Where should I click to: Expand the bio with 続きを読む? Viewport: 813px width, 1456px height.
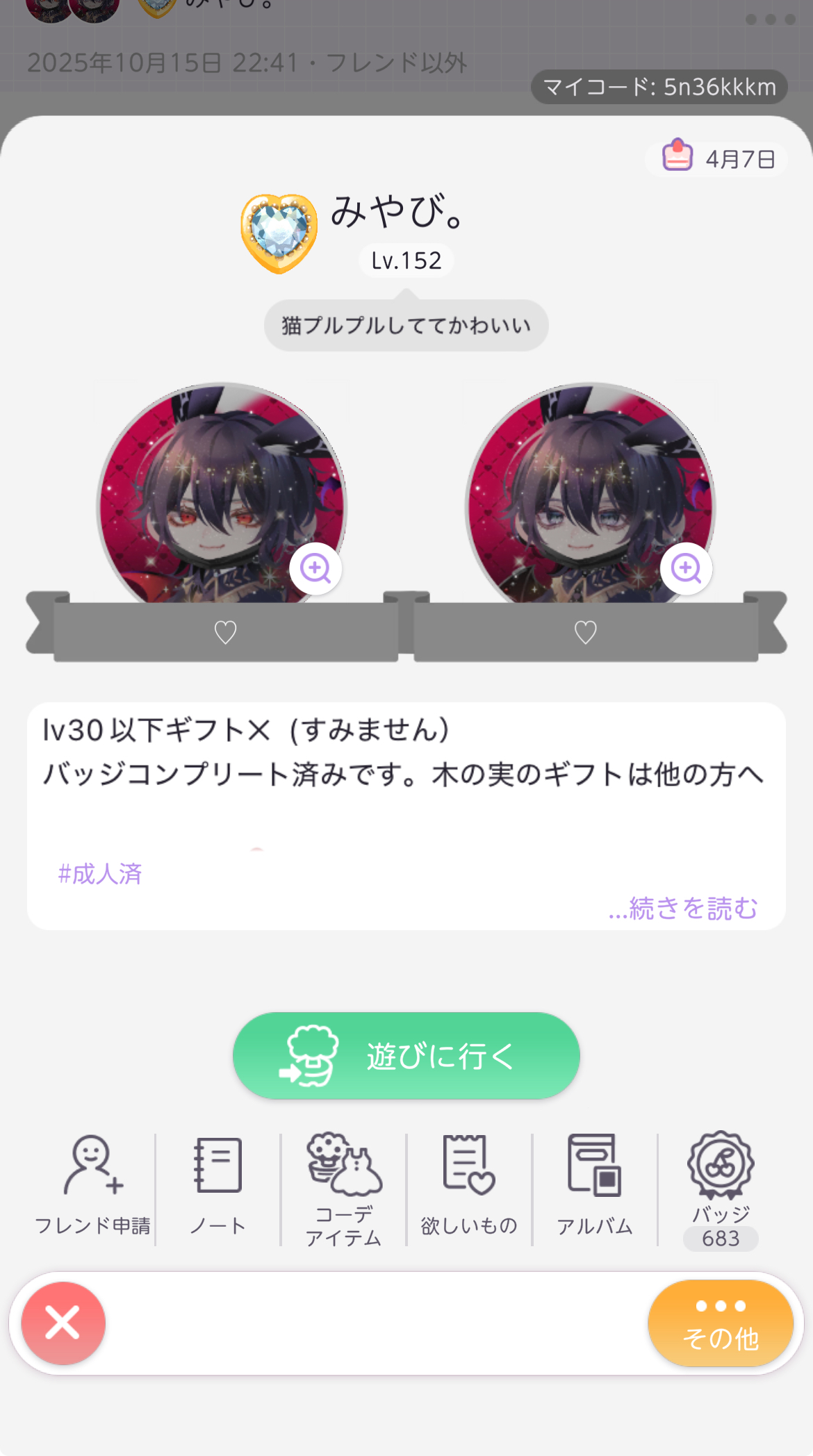tap(683, 908)
